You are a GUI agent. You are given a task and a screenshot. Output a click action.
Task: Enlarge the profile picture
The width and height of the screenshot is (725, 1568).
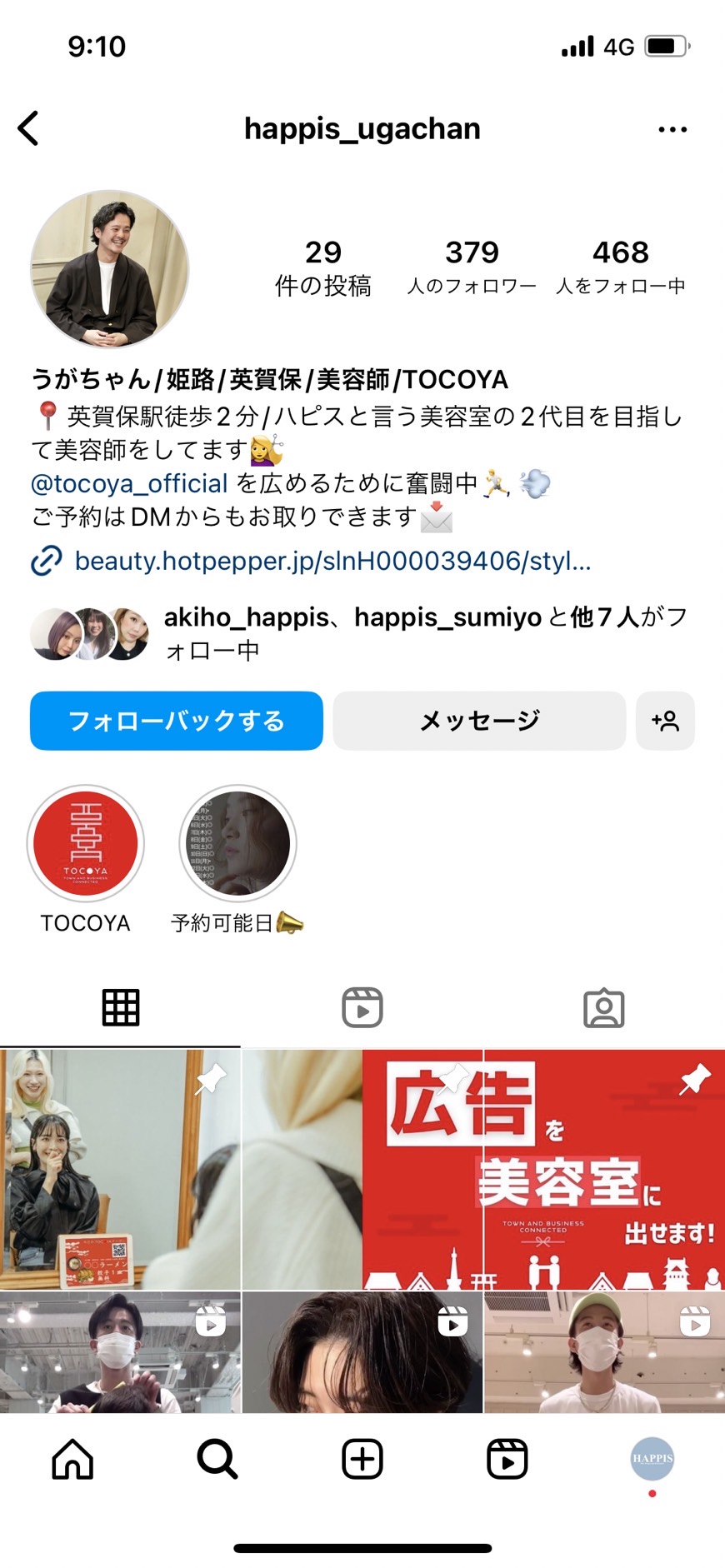pyautogui.click(x=110, y=269)
